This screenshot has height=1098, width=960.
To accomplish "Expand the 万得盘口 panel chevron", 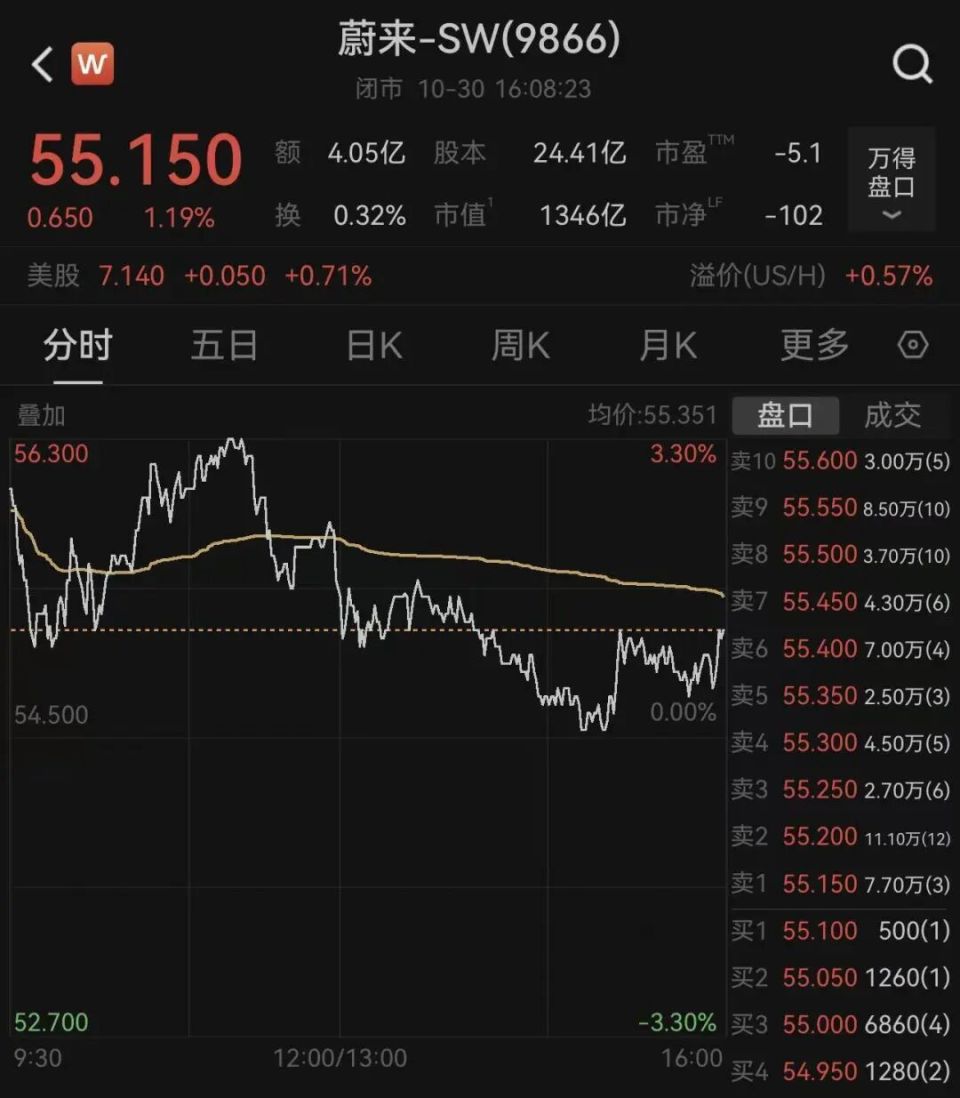I will coord(890,213).
